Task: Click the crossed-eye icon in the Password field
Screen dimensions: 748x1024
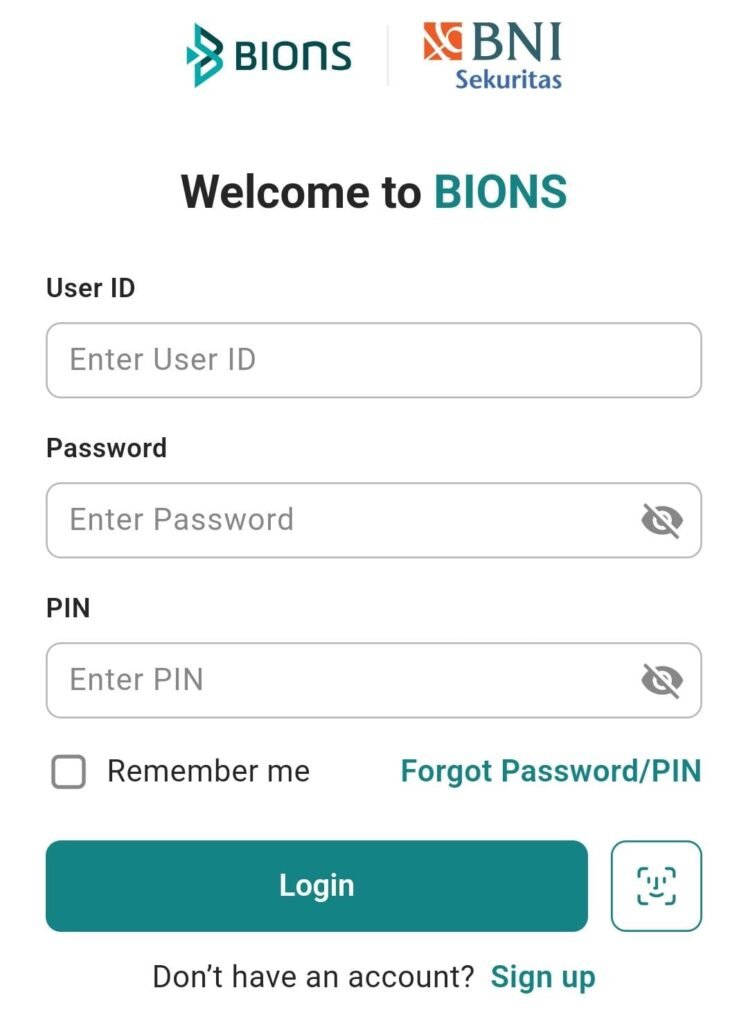Action: click(663, 519)
